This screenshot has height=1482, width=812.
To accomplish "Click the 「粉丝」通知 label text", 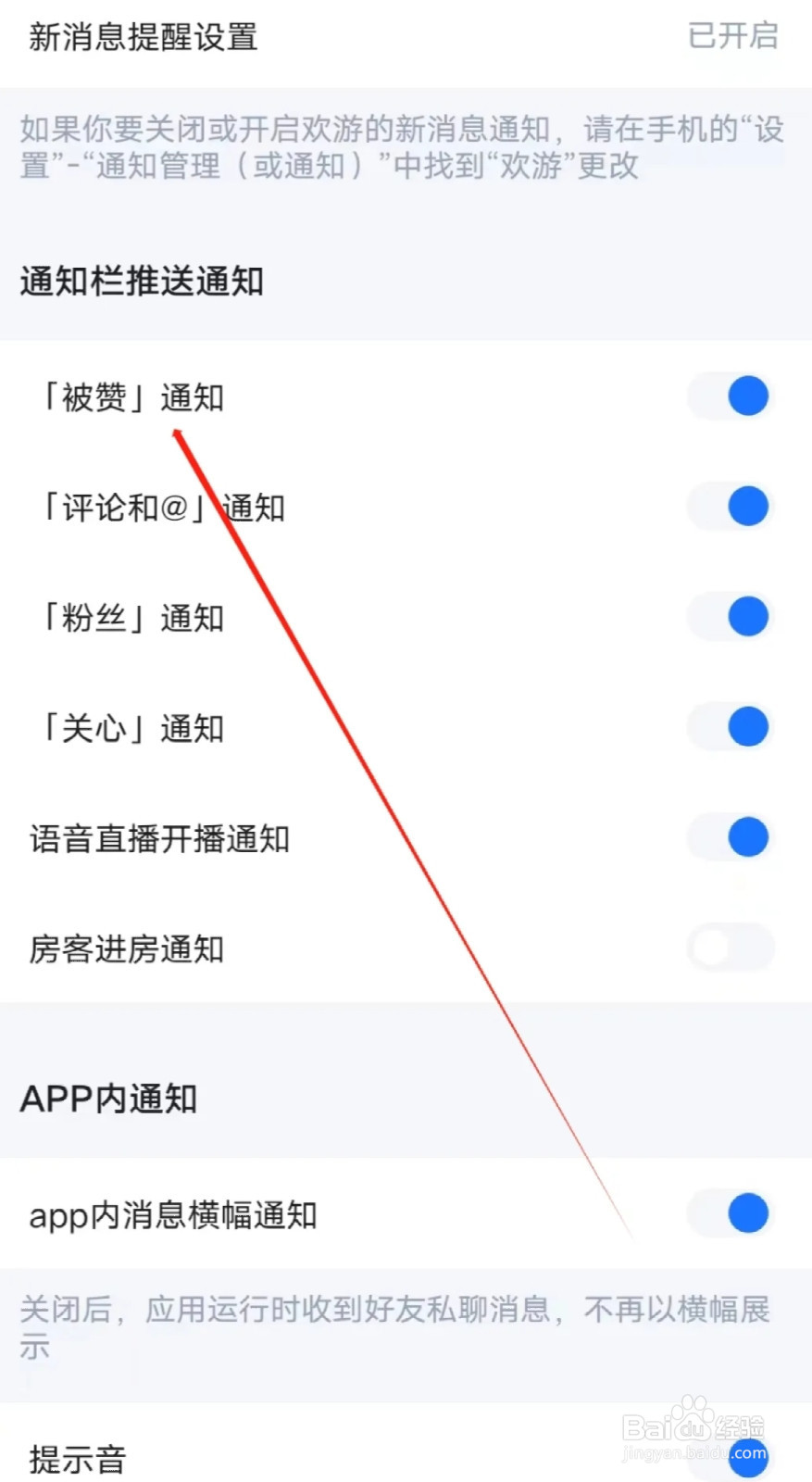I will click(134, 617).
